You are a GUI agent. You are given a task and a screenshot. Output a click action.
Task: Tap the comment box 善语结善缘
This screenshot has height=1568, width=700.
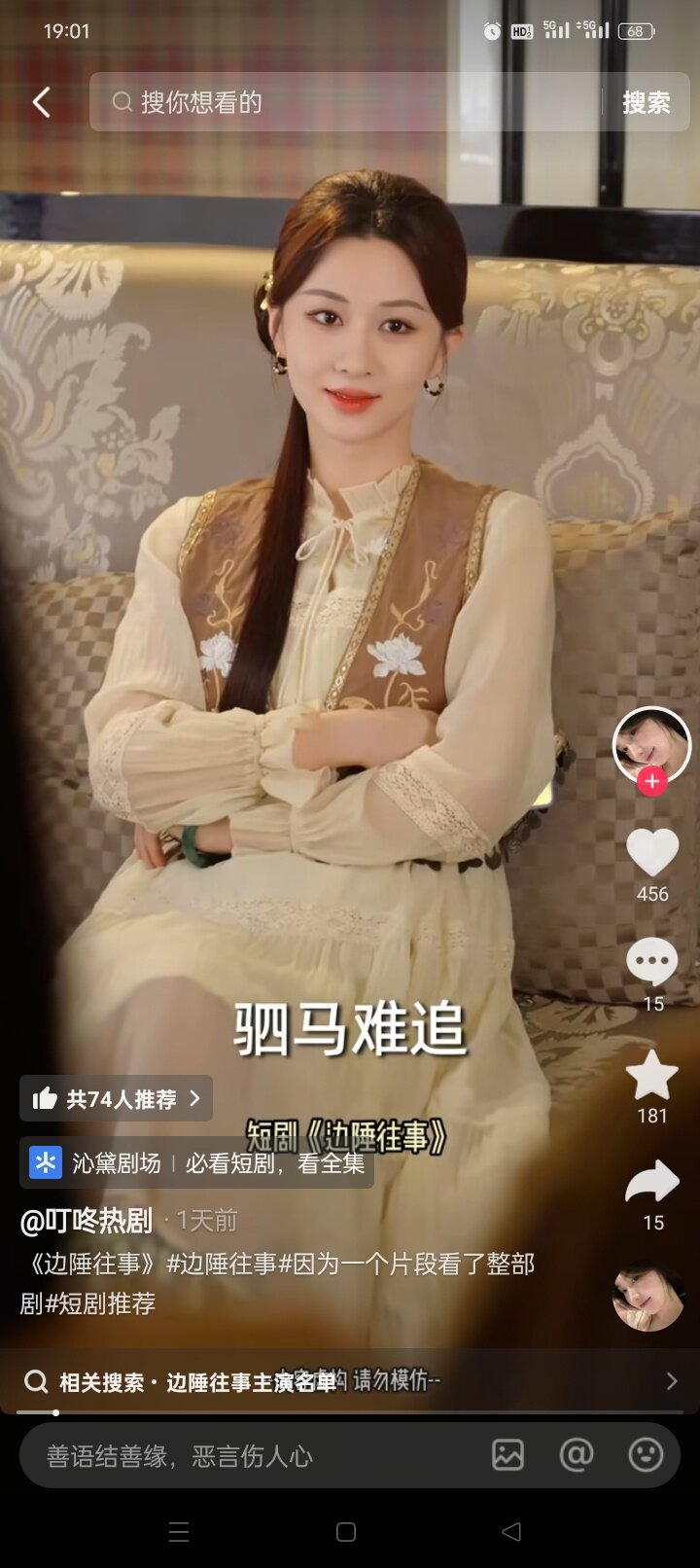[243, 1455]
